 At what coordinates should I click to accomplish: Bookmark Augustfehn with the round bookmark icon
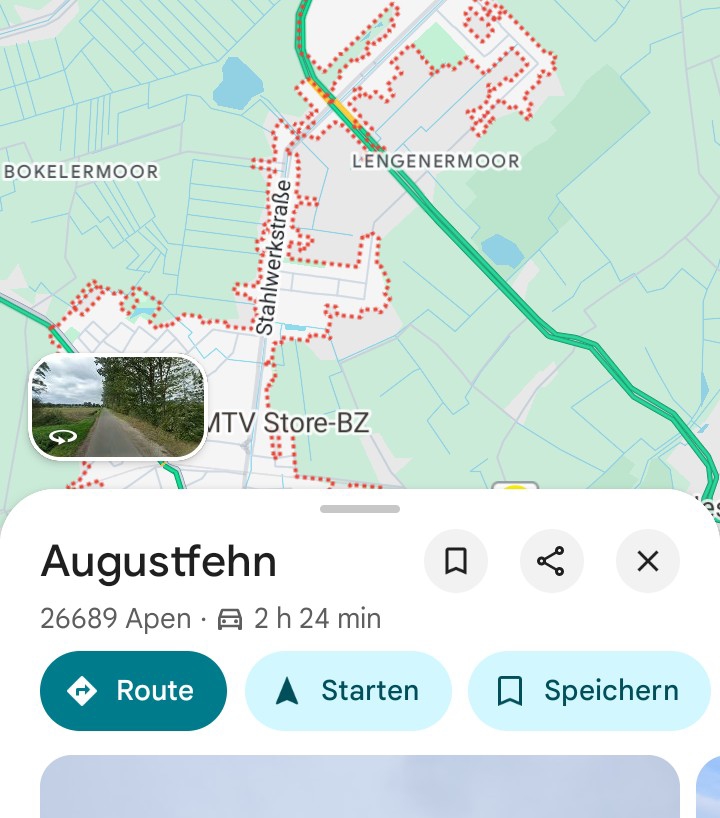tap(456, 561)
